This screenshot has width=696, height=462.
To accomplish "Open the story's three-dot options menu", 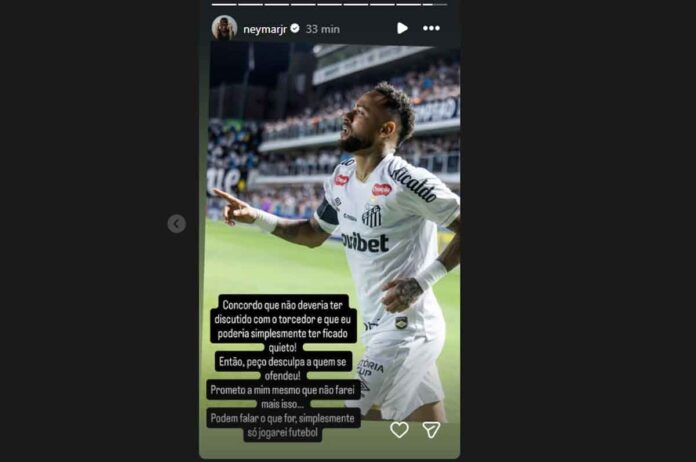I will [431, 28].
